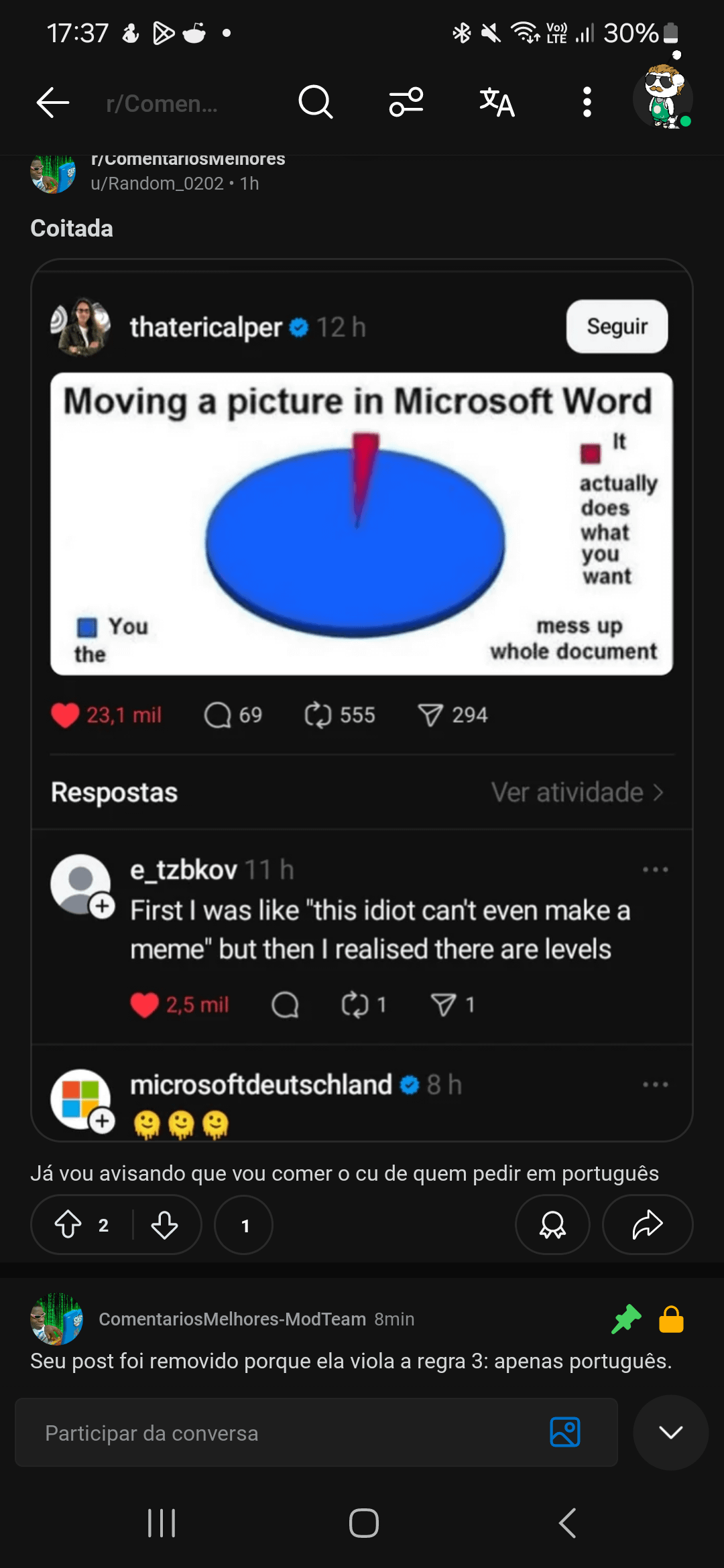Image resolution: width=724 pixels, height=1568 pixels.
Task: Open comment sort and filter options
Action: point(406,103)
